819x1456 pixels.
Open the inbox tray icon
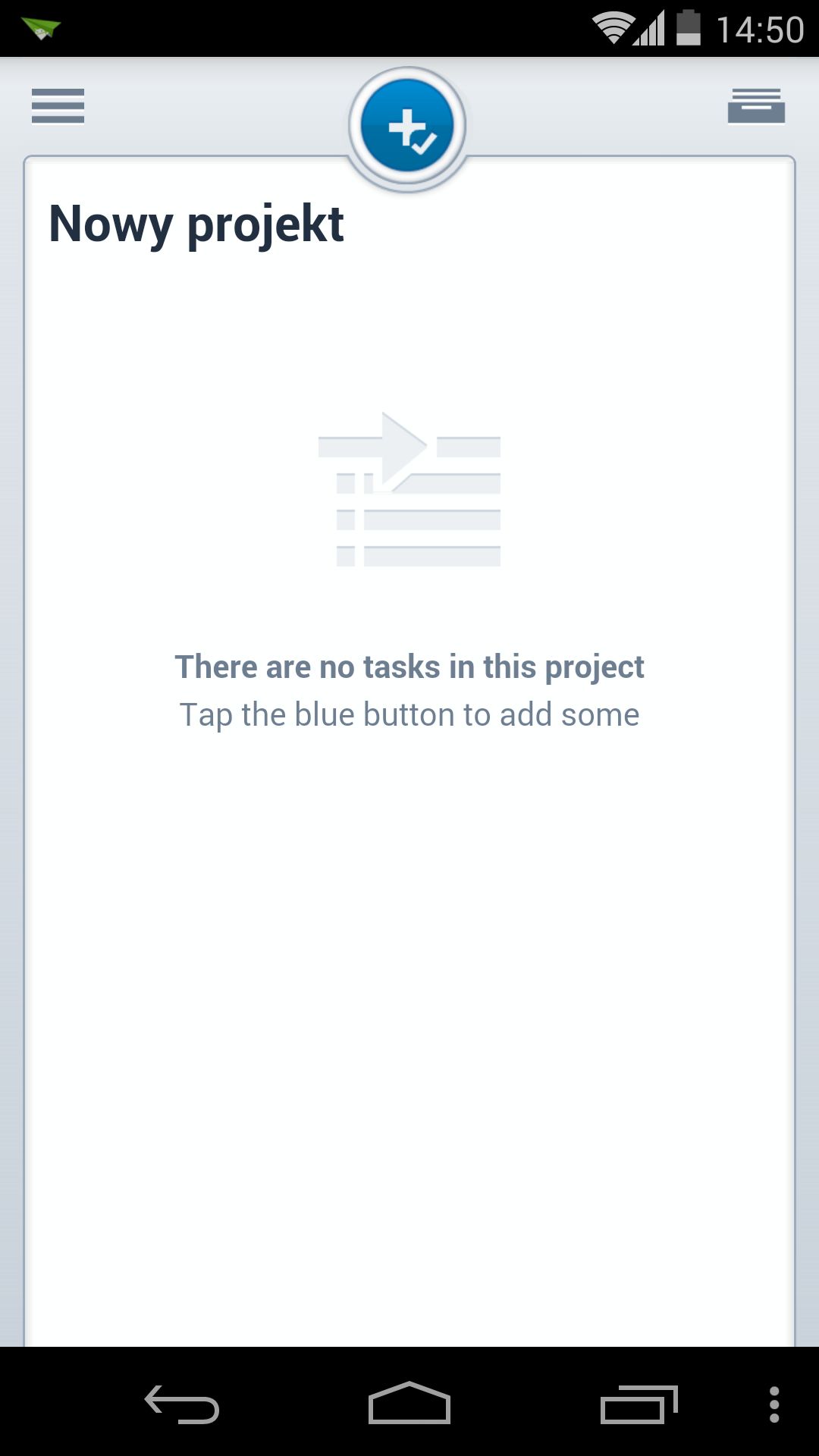[756, 105]
